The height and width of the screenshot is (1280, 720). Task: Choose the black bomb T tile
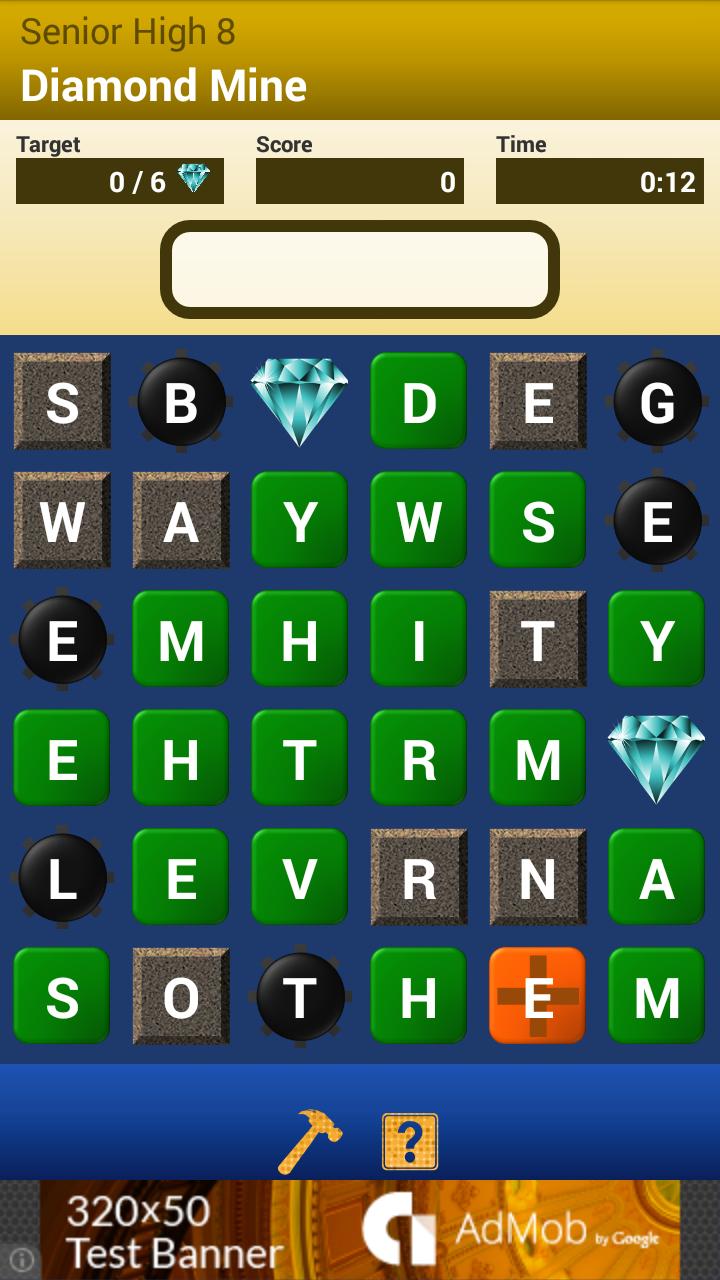(300, 997)
